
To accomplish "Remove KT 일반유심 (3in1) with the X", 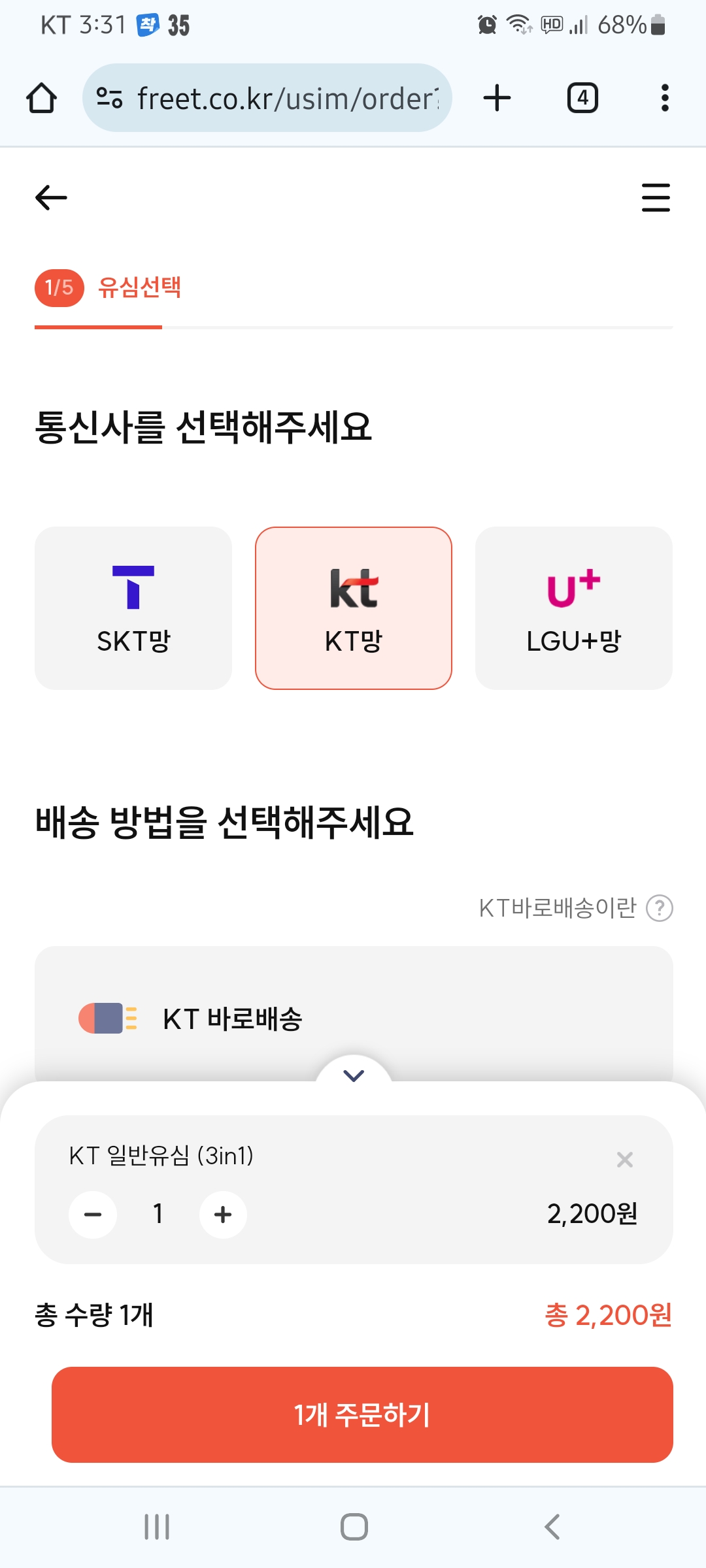I will 624,1160.
